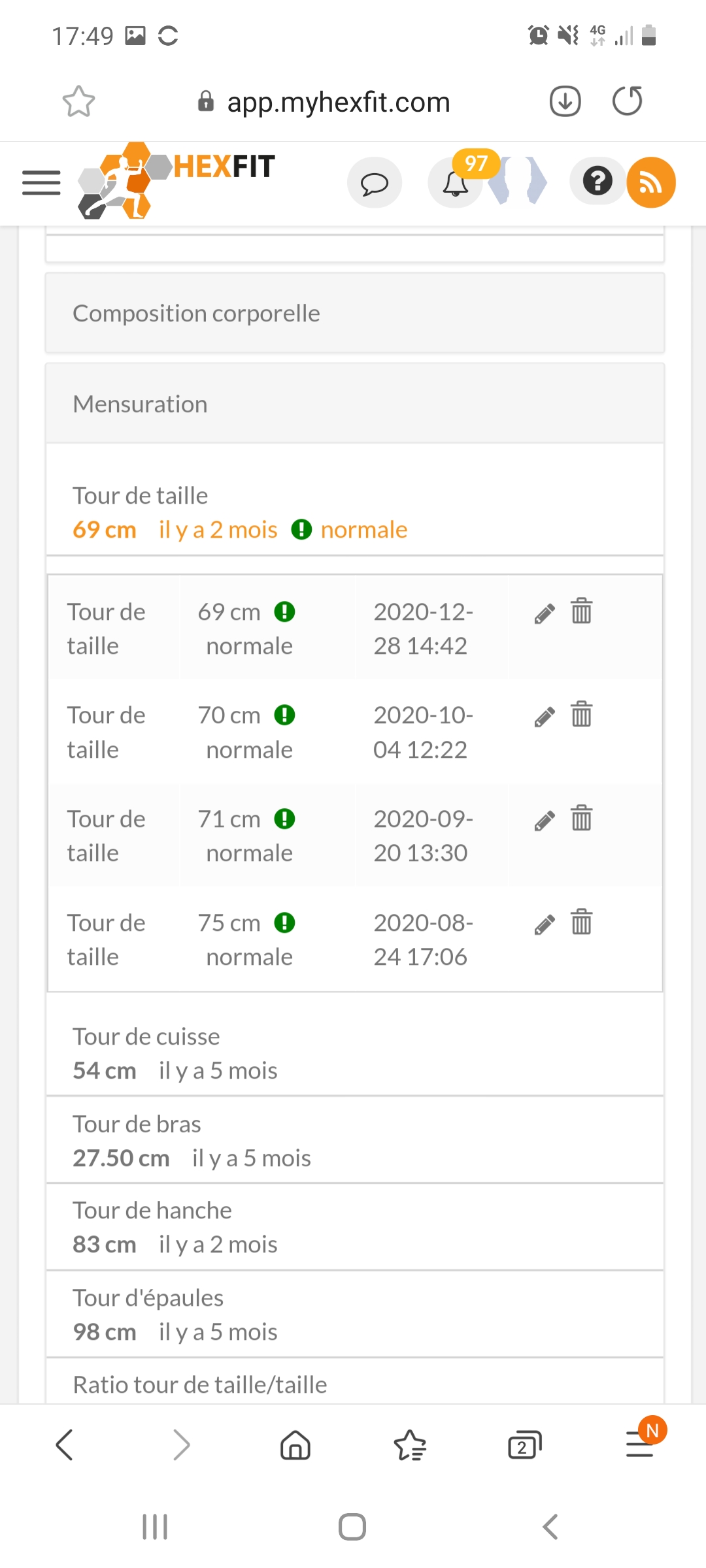This screenshot has height=1568, width=706.
Task: Delete the 69 cm tour de taille entry
Action: click(x=581, y=612)
